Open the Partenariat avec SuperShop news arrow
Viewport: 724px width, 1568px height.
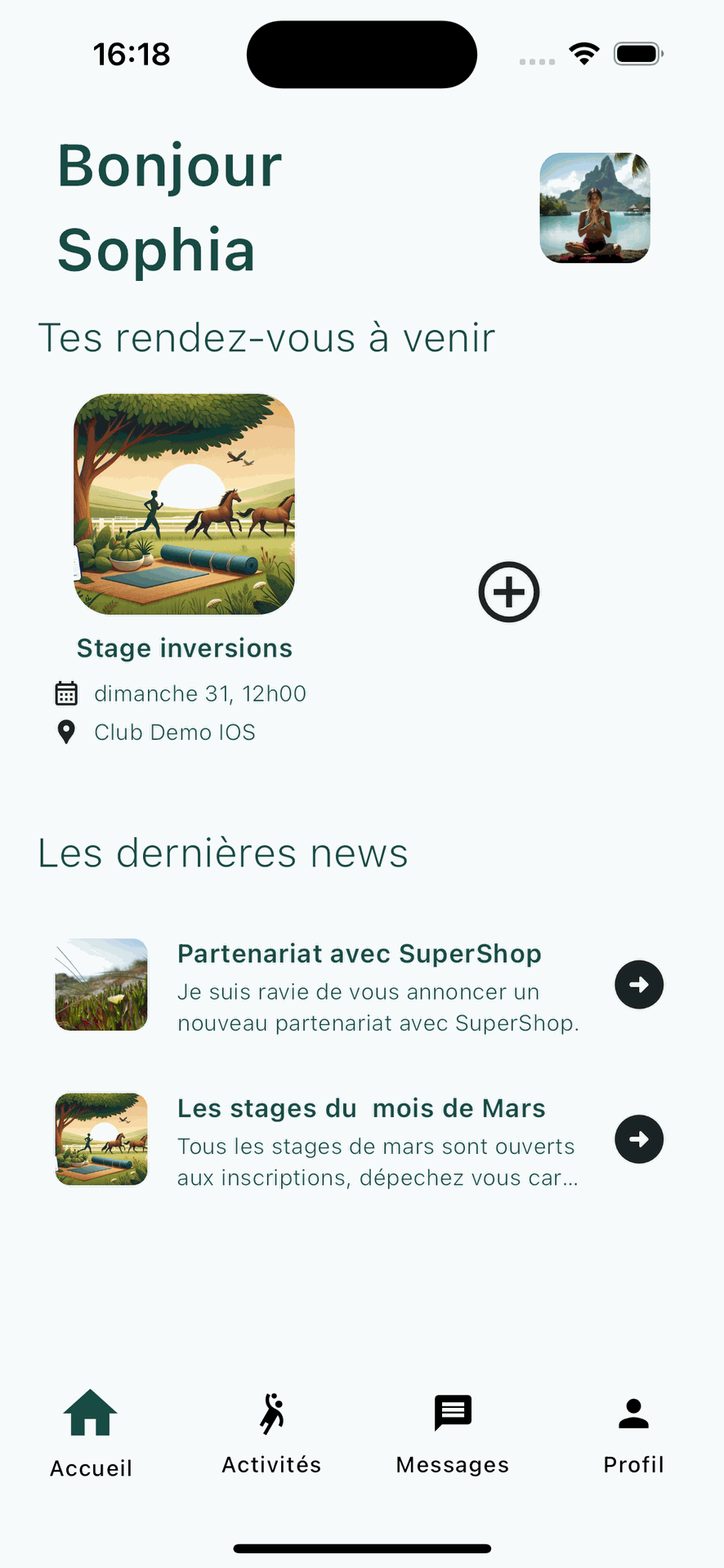click(639, 985)
